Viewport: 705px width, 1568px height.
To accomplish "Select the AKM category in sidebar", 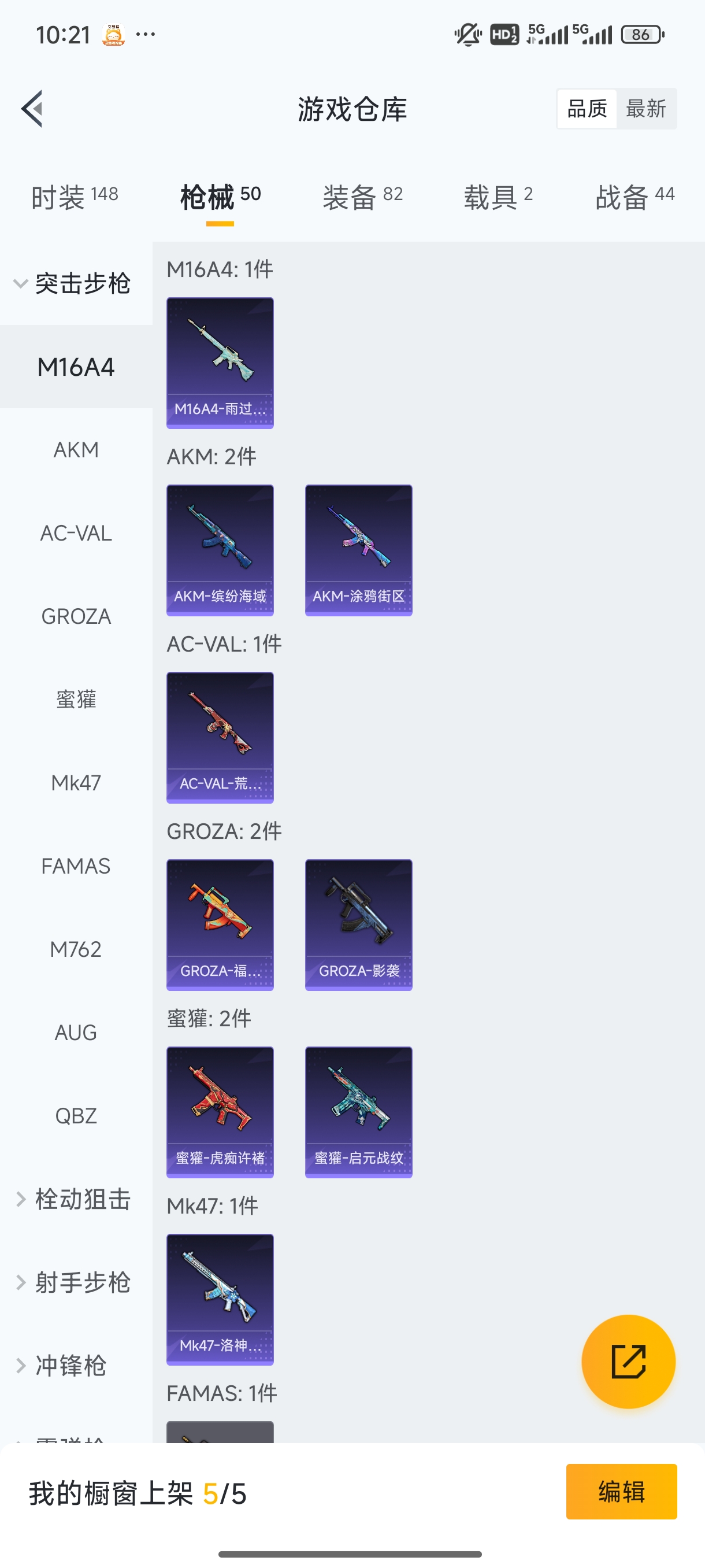I will 76,450.
